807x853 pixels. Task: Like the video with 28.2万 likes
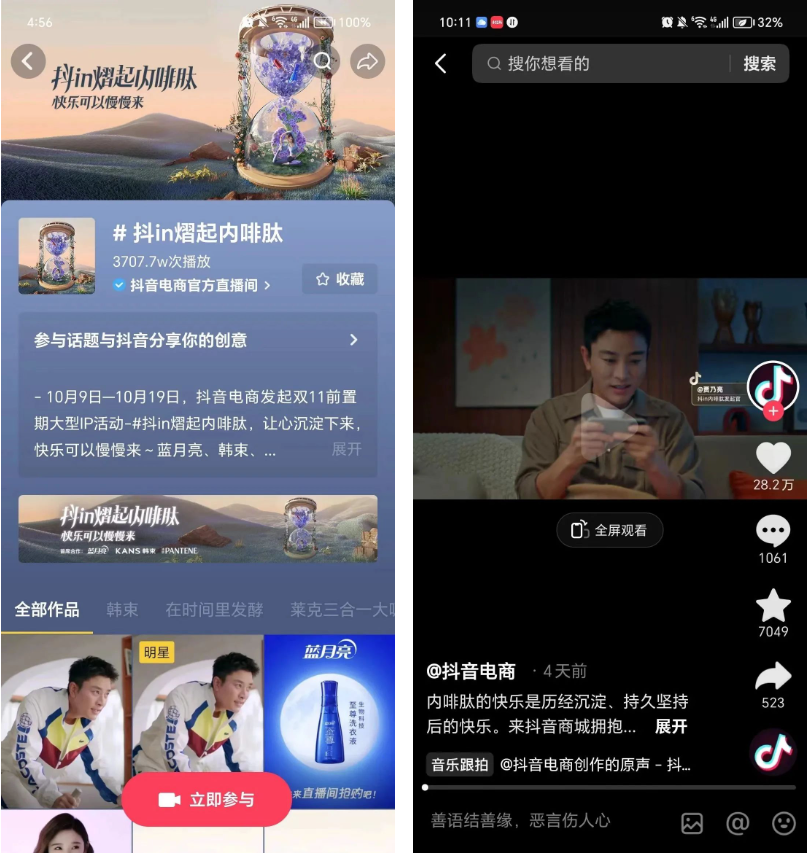coord(773,458)
